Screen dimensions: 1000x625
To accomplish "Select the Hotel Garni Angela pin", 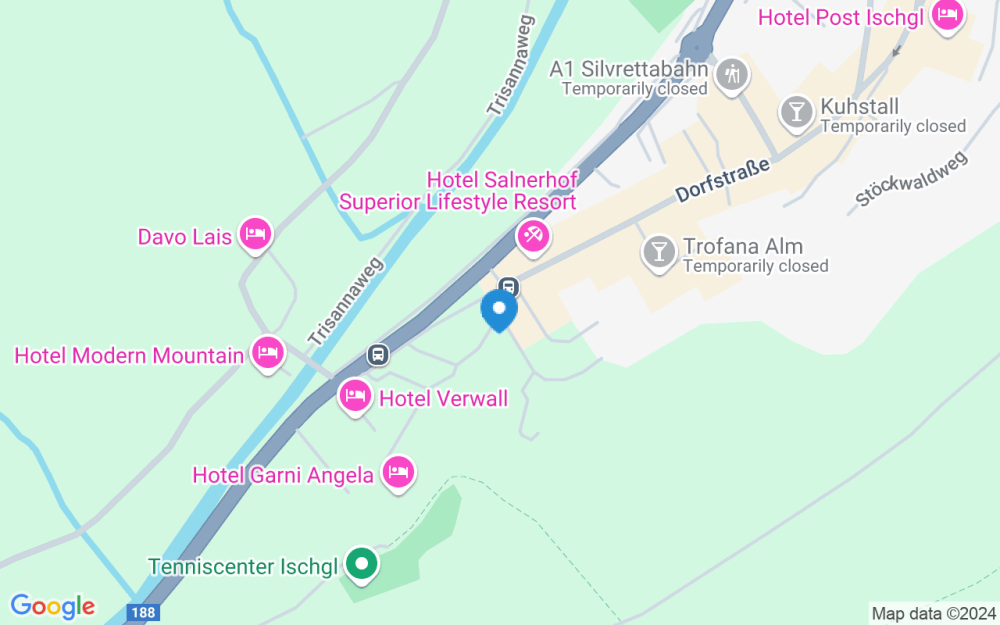I will pos(398,472).
